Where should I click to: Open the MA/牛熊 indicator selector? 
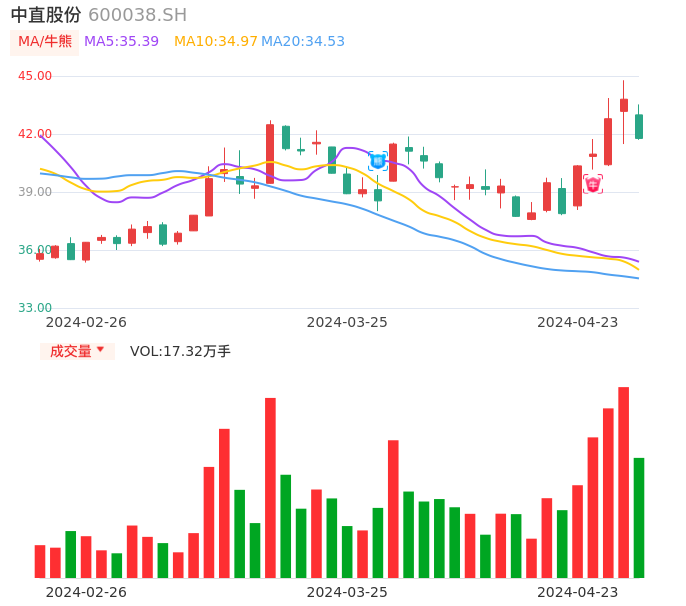coord(44,42)
